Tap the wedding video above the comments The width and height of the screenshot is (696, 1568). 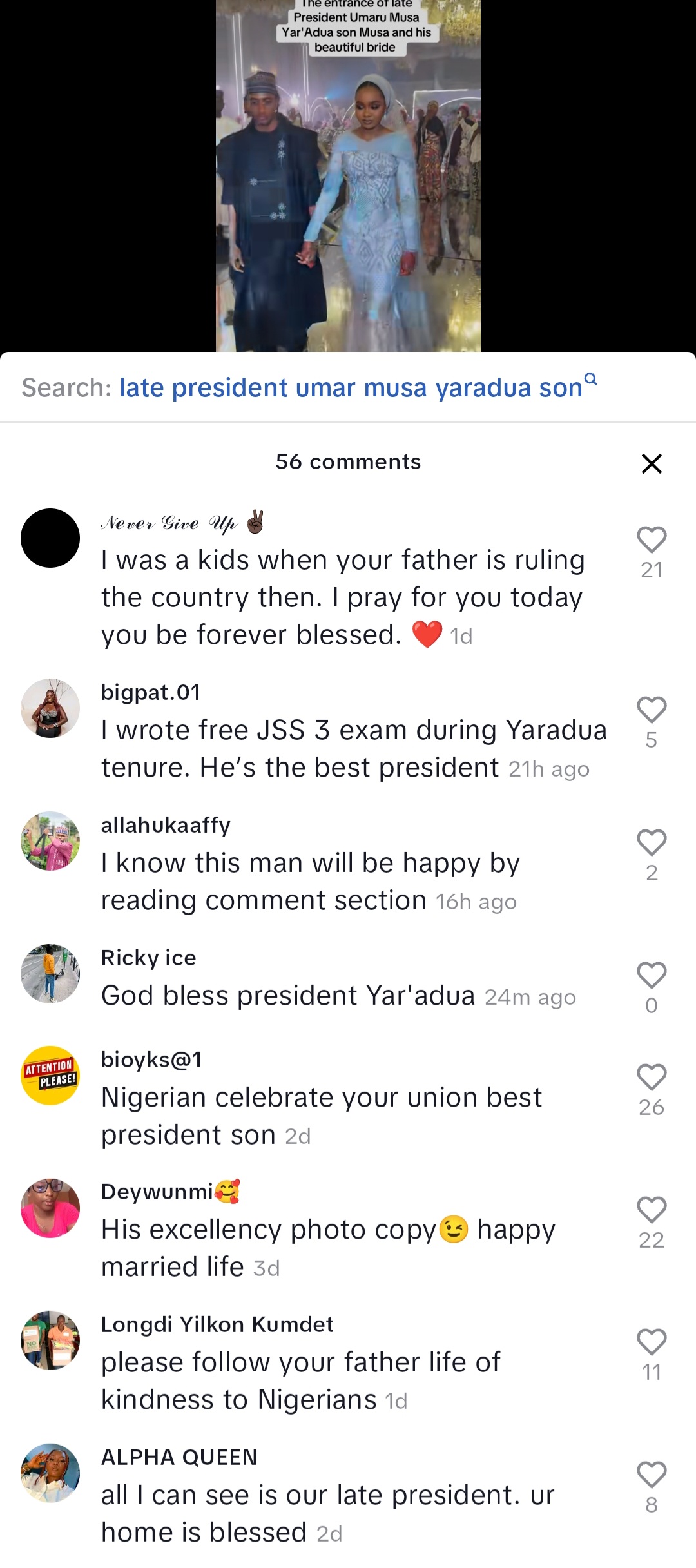click(348, 175)
